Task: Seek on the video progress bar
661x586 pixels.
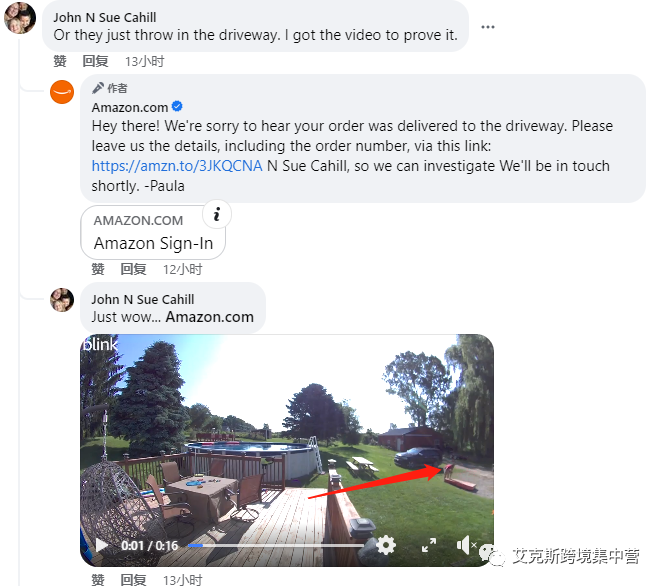Action: 270,546
